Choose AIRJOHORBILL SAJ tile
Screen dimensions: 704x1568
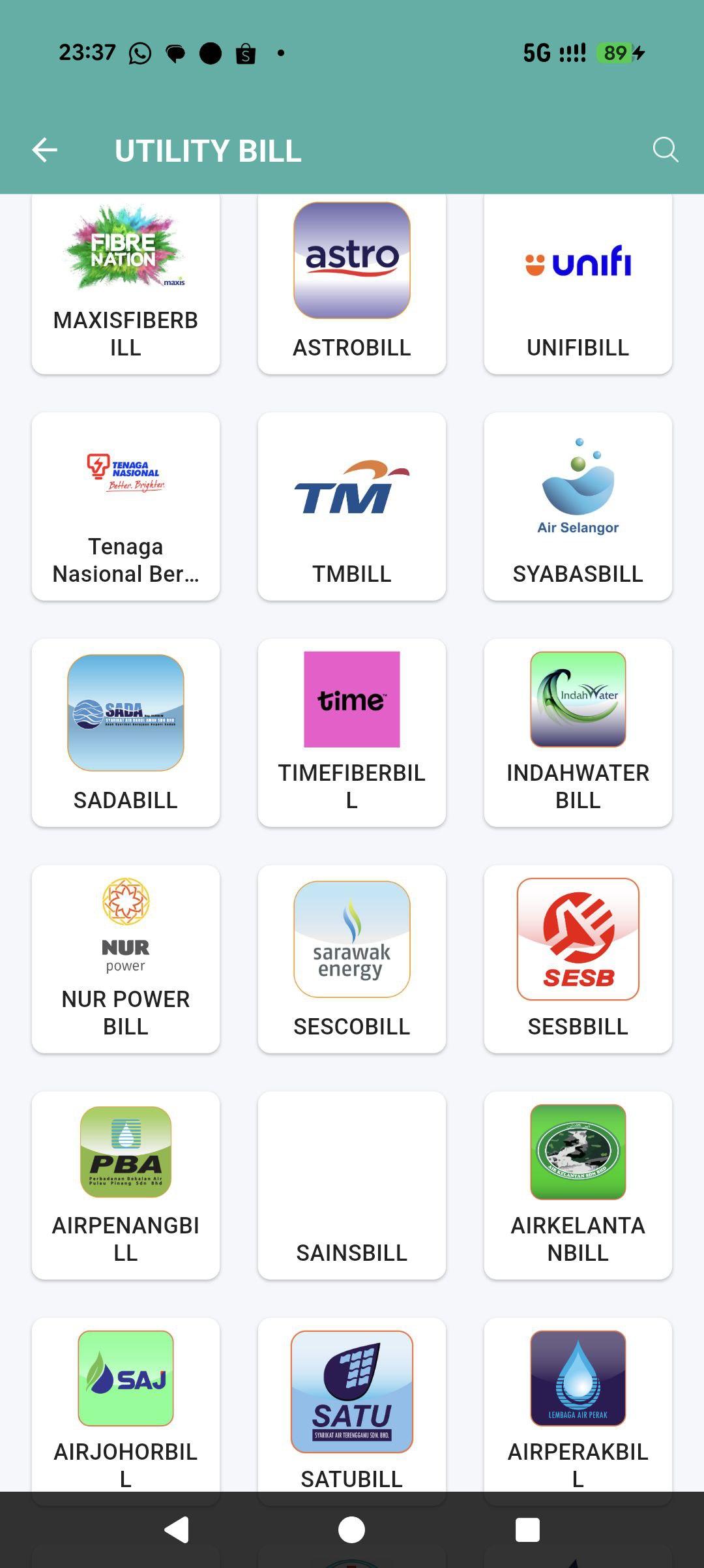pyautogui.click(x=126, y=1402)
